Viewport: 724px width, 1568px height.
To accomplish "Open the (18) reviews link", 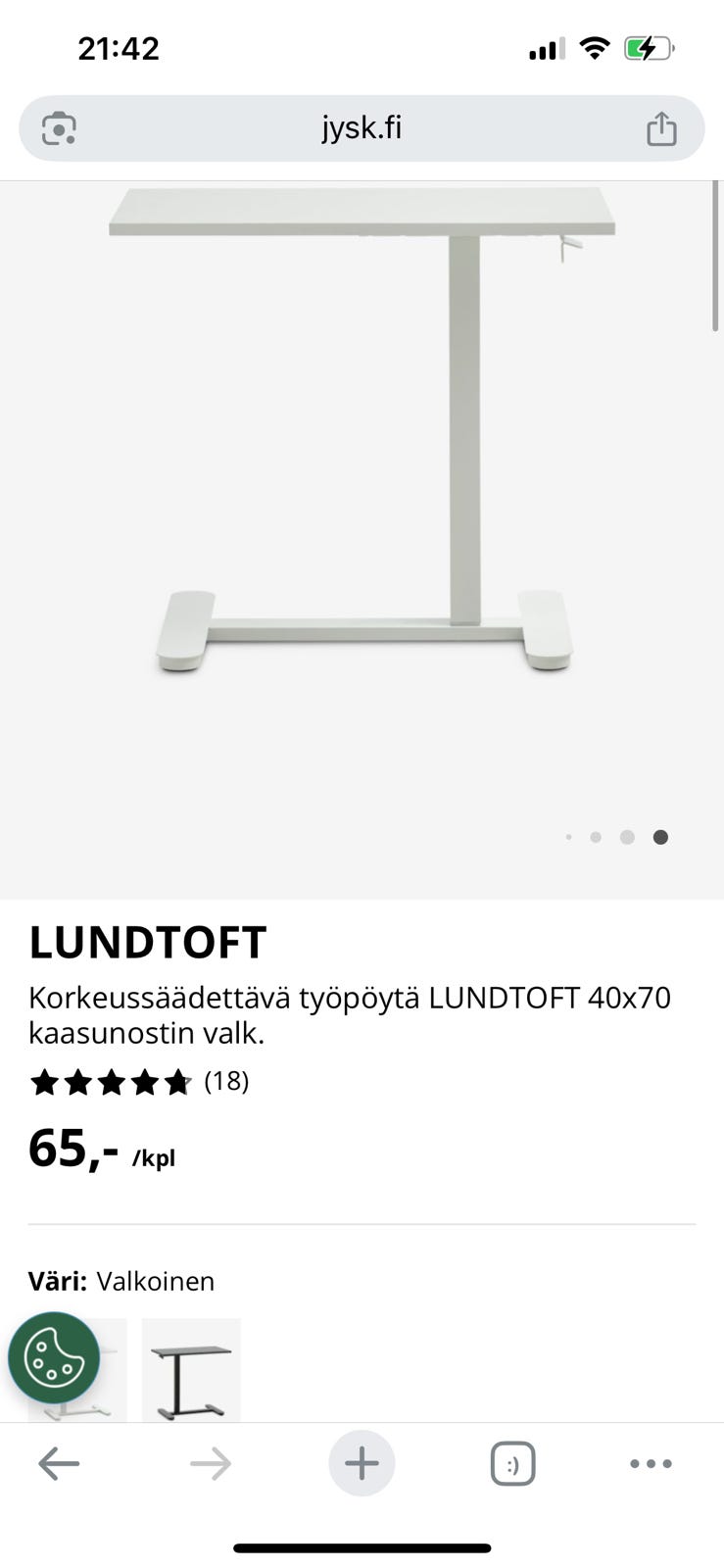I will (226, 1082).
